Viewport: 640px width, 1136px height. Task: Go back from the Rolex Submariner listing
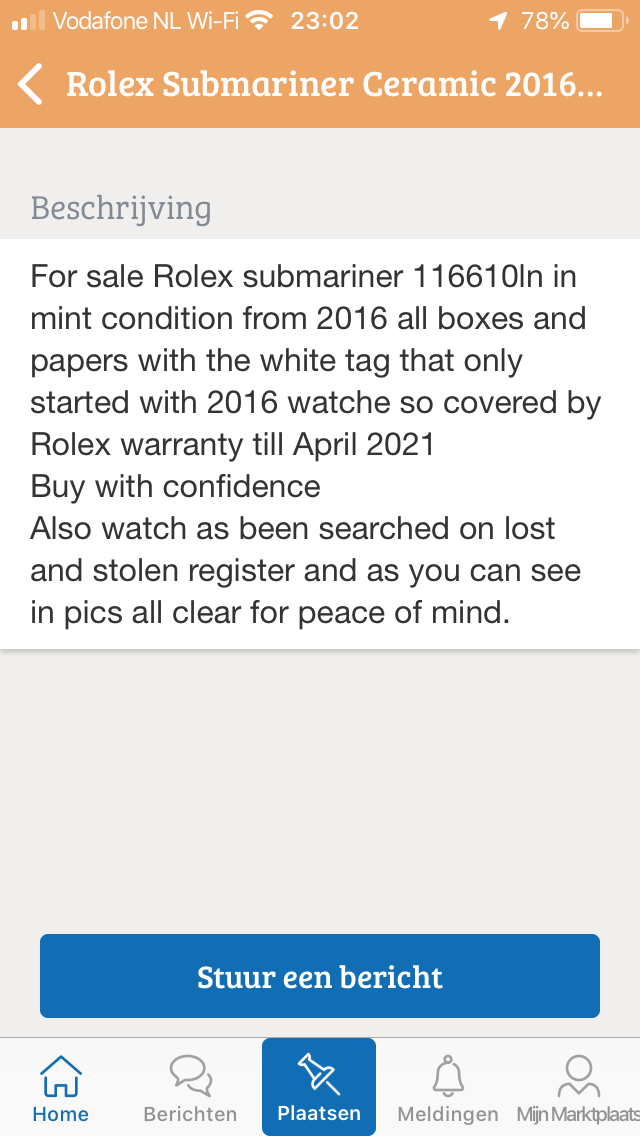point(30,84)
